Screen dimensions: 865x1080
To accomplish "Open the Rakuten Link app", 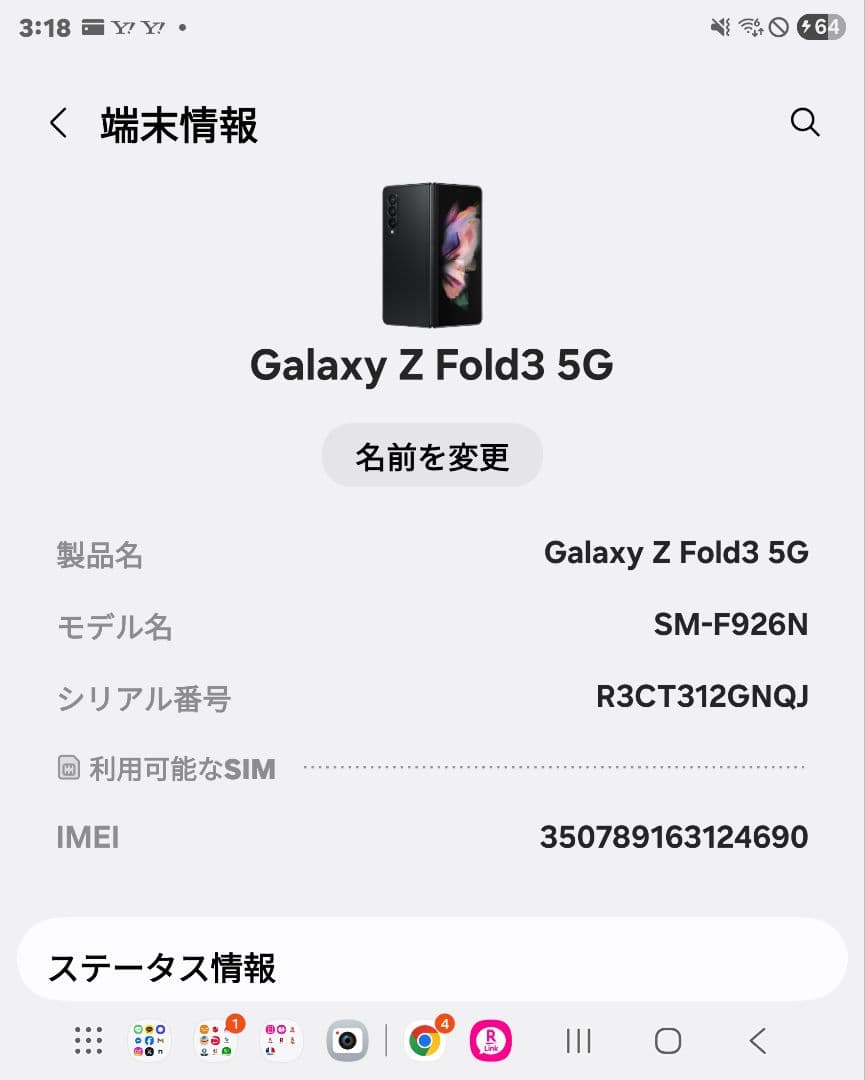I will coord(491,1041).
